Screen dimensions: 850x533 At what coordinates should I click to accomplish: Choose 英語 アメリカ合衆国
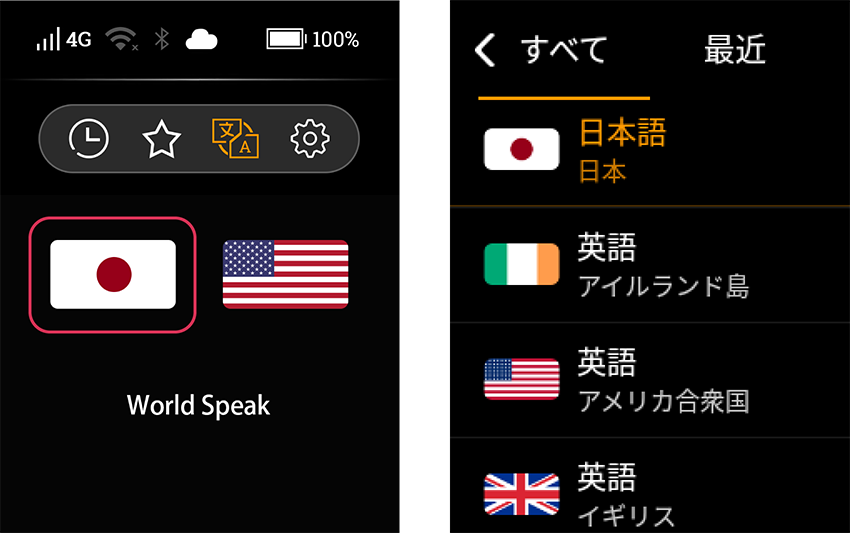[636, 380]
